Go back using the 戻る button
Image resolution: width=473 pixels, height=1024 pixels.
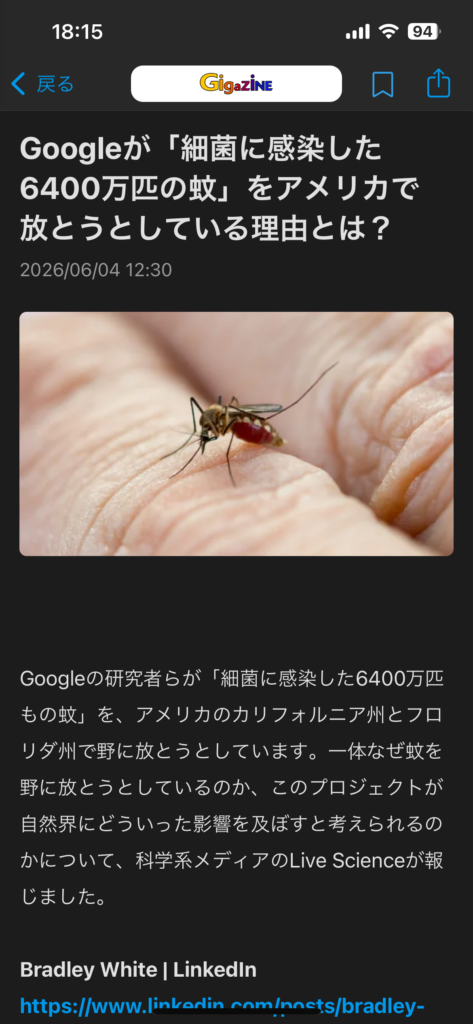pos(42,84)
